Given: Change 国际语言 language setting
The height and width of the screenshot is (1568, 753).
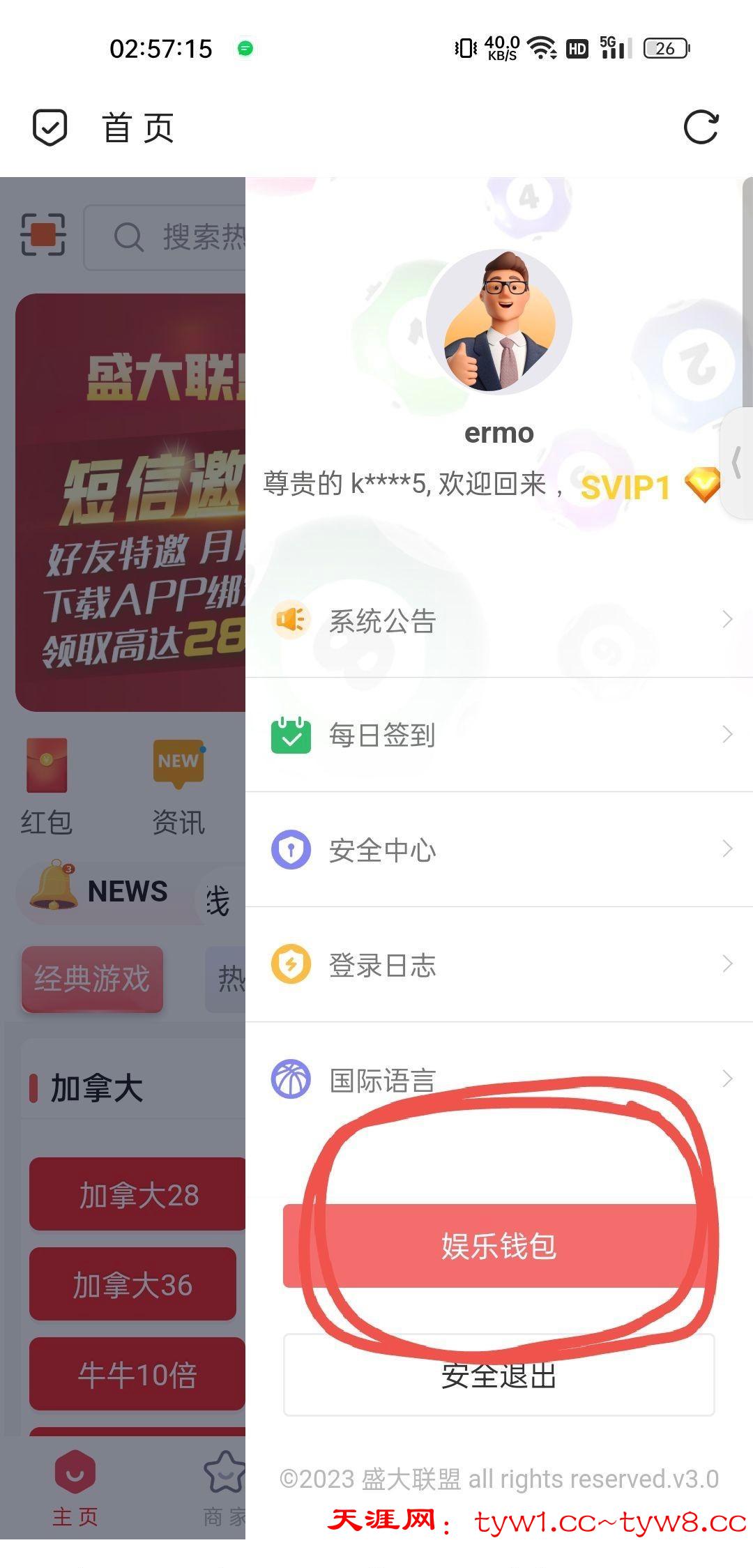Looking at the screenshot, I should (x=499, y=1079).
